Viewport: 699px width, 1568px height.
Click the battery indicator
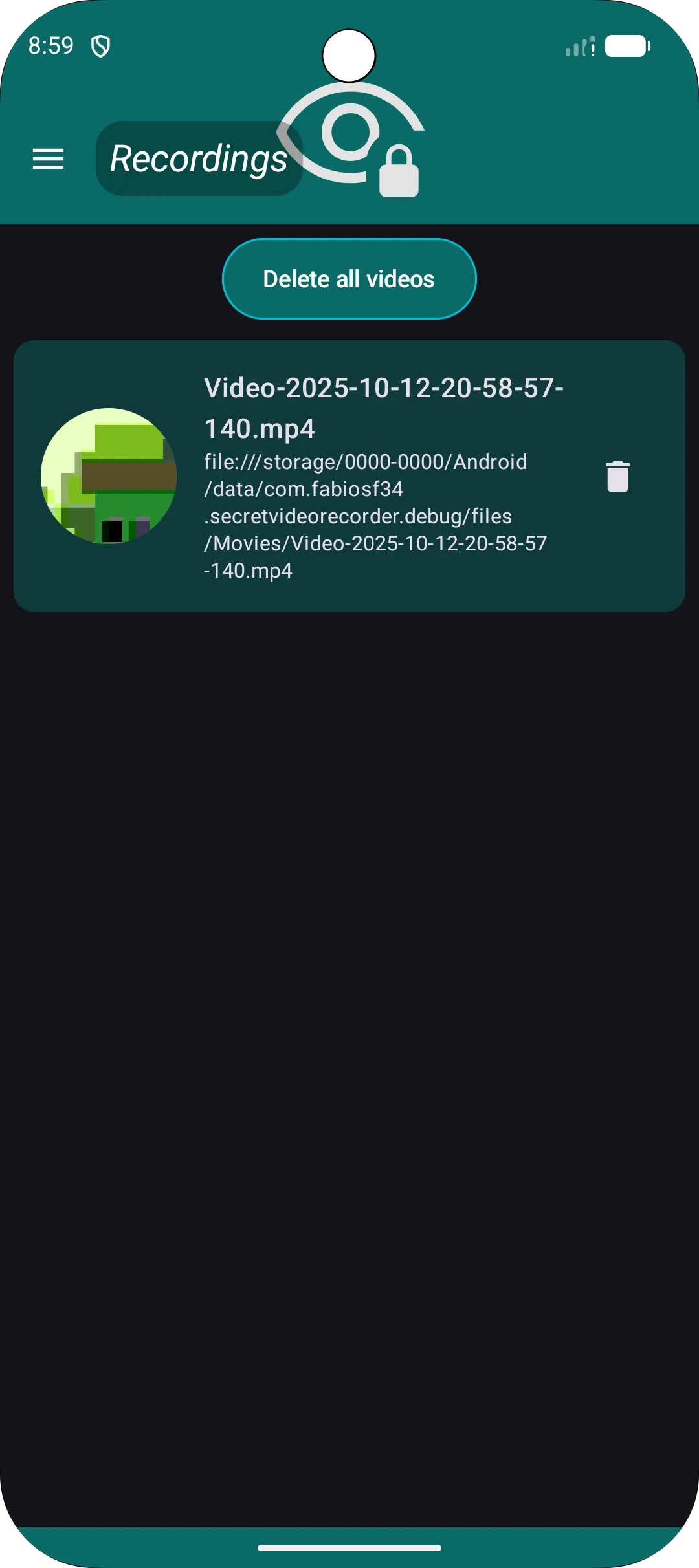625,46
